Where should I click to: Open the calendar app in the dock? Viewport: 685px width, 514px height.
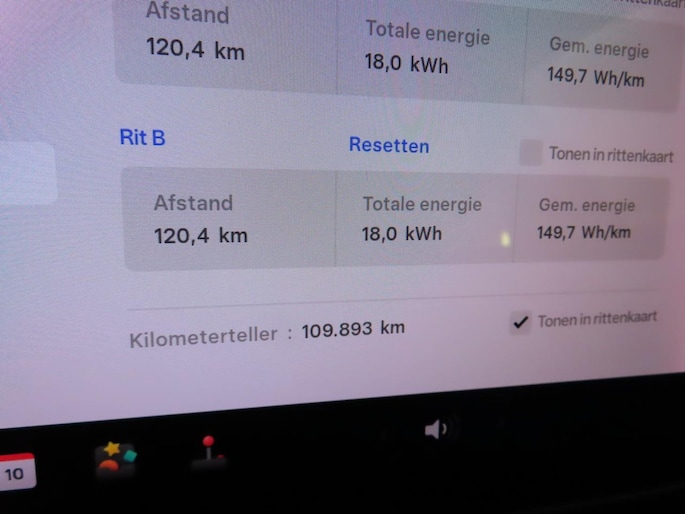tap(16, 471)
